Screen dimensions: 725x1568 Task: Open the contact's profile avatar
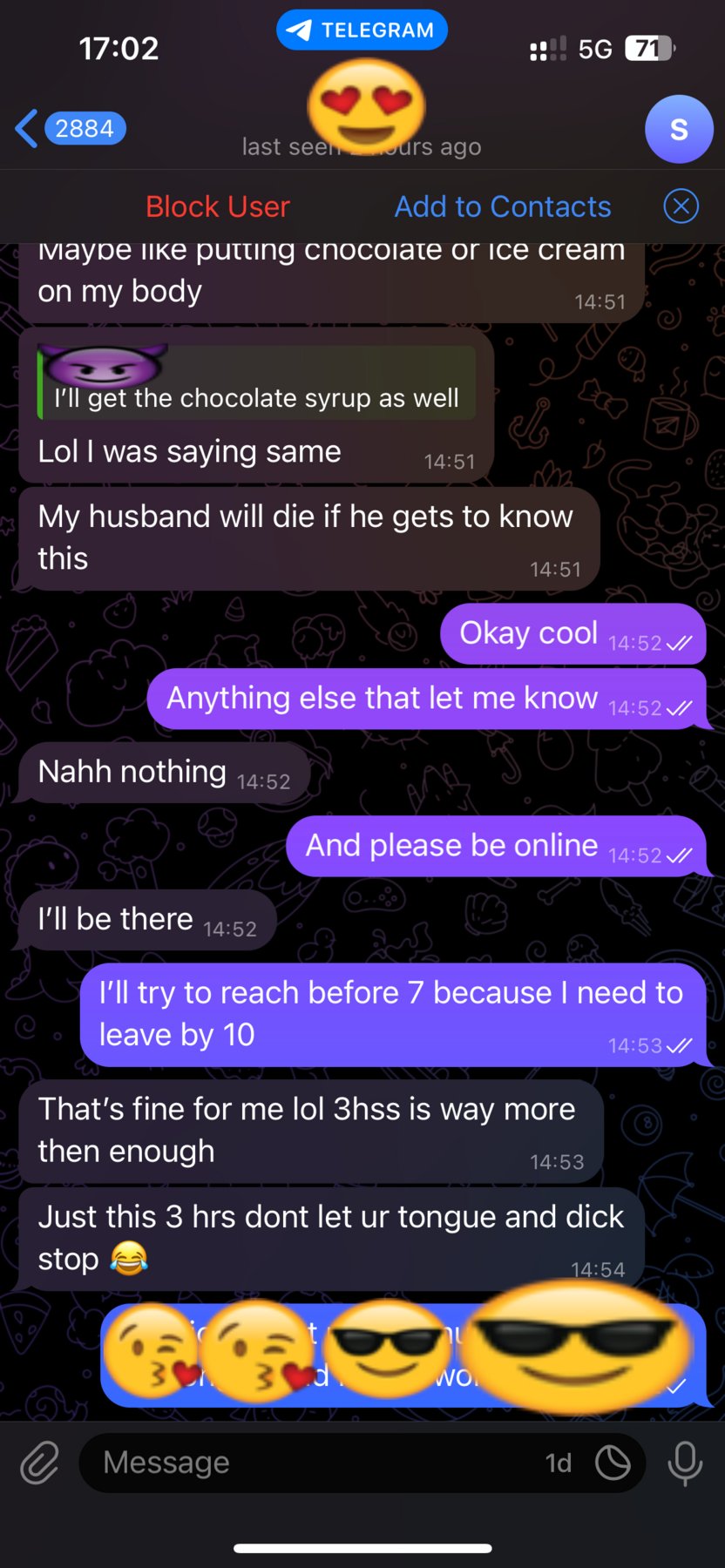coord(679,129)
